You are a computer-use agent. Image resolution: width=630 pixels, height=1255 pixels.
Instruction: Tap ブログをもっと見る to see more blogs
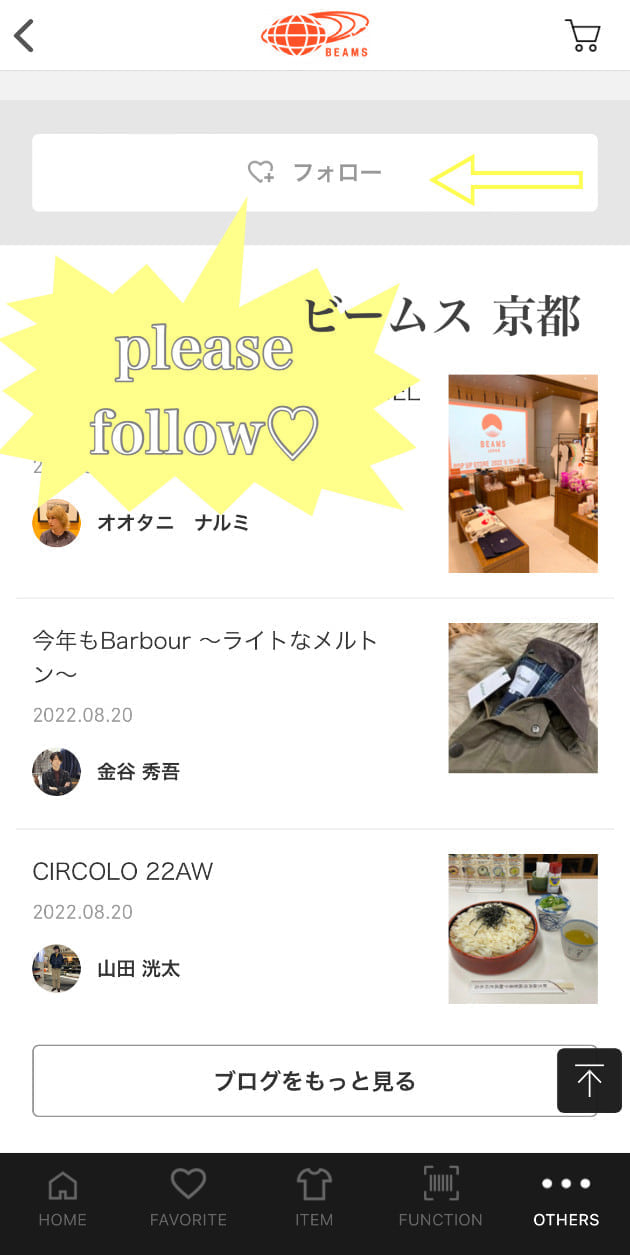tap(290, 1081)
